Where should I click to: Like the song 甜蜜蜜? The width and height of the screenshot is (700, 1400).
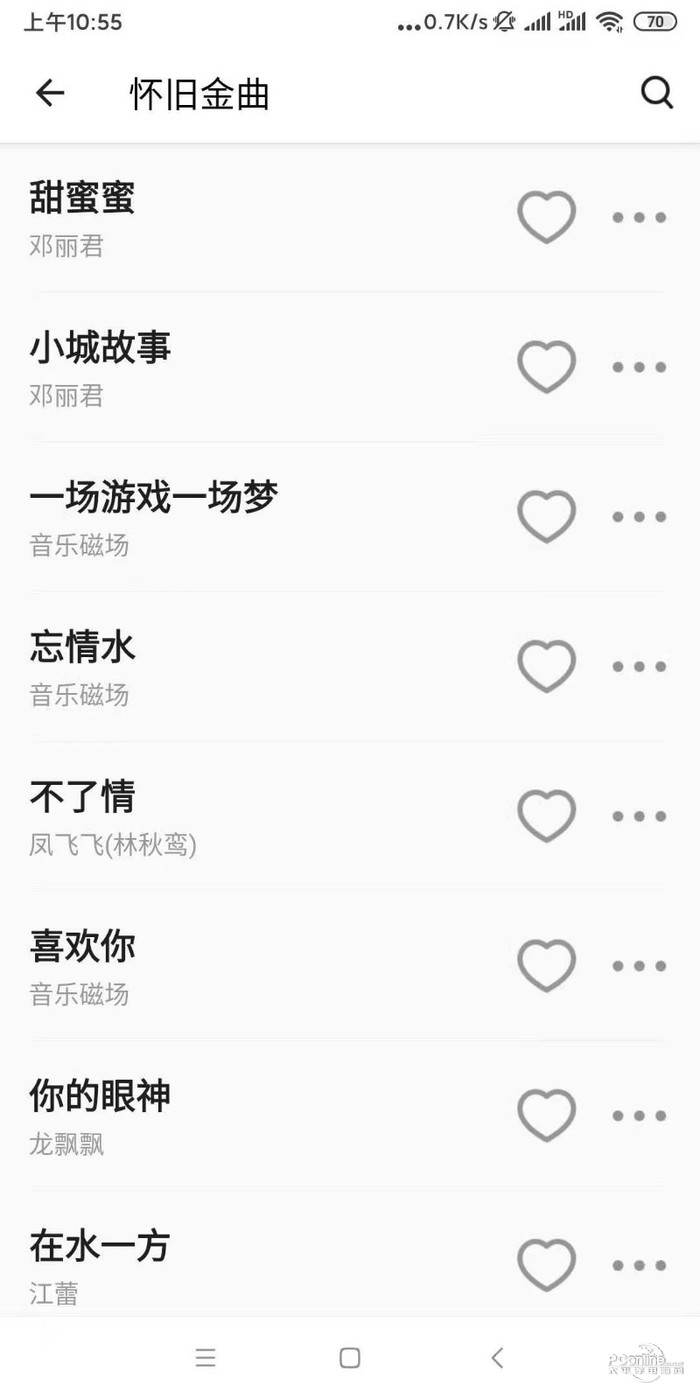(546, 217)
